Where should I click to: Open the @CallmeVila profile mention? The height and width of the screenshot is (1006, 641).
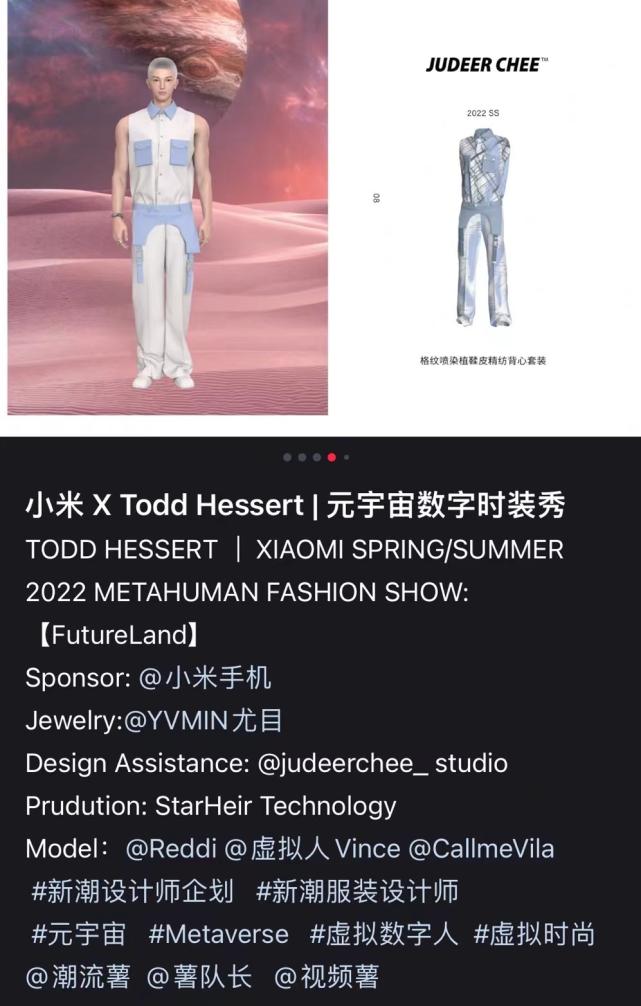coord(479,849)
